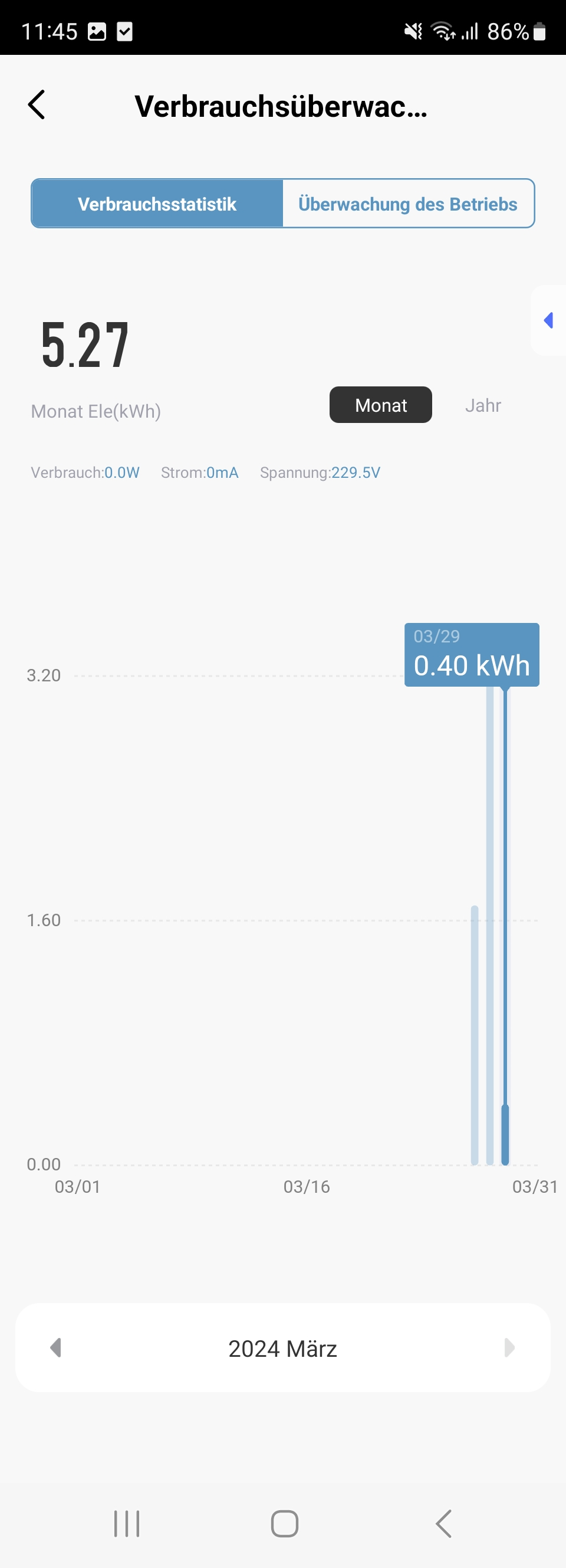Switch to Überwachung des Betriebs tab

coord(408,204)
